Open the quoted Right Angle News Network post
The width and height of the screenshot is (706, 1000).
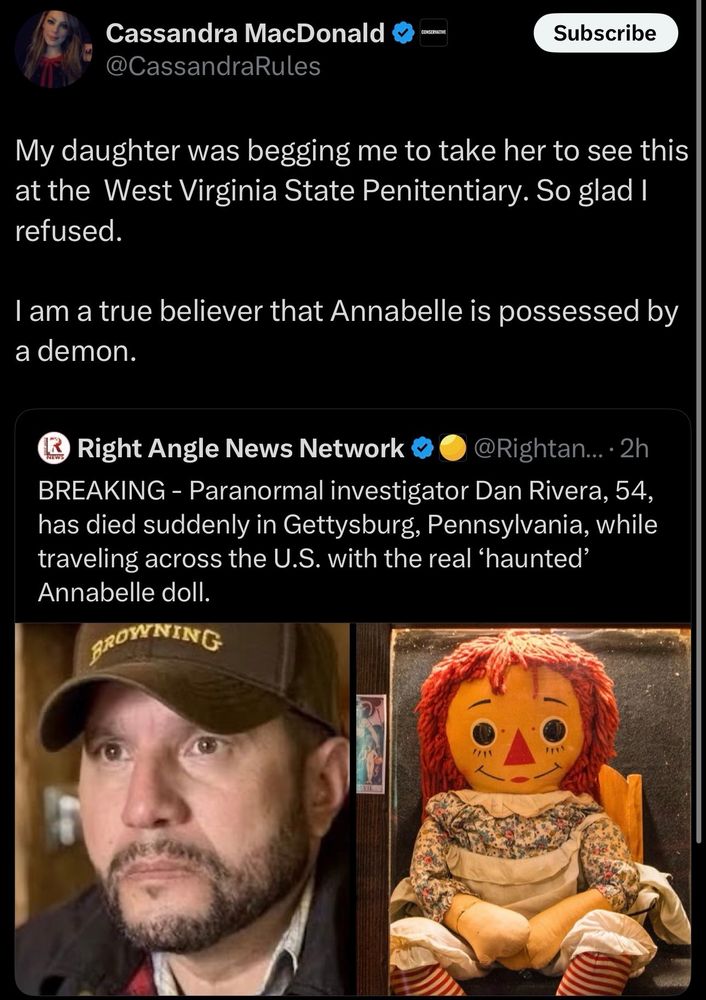click(x=352, y=520)
